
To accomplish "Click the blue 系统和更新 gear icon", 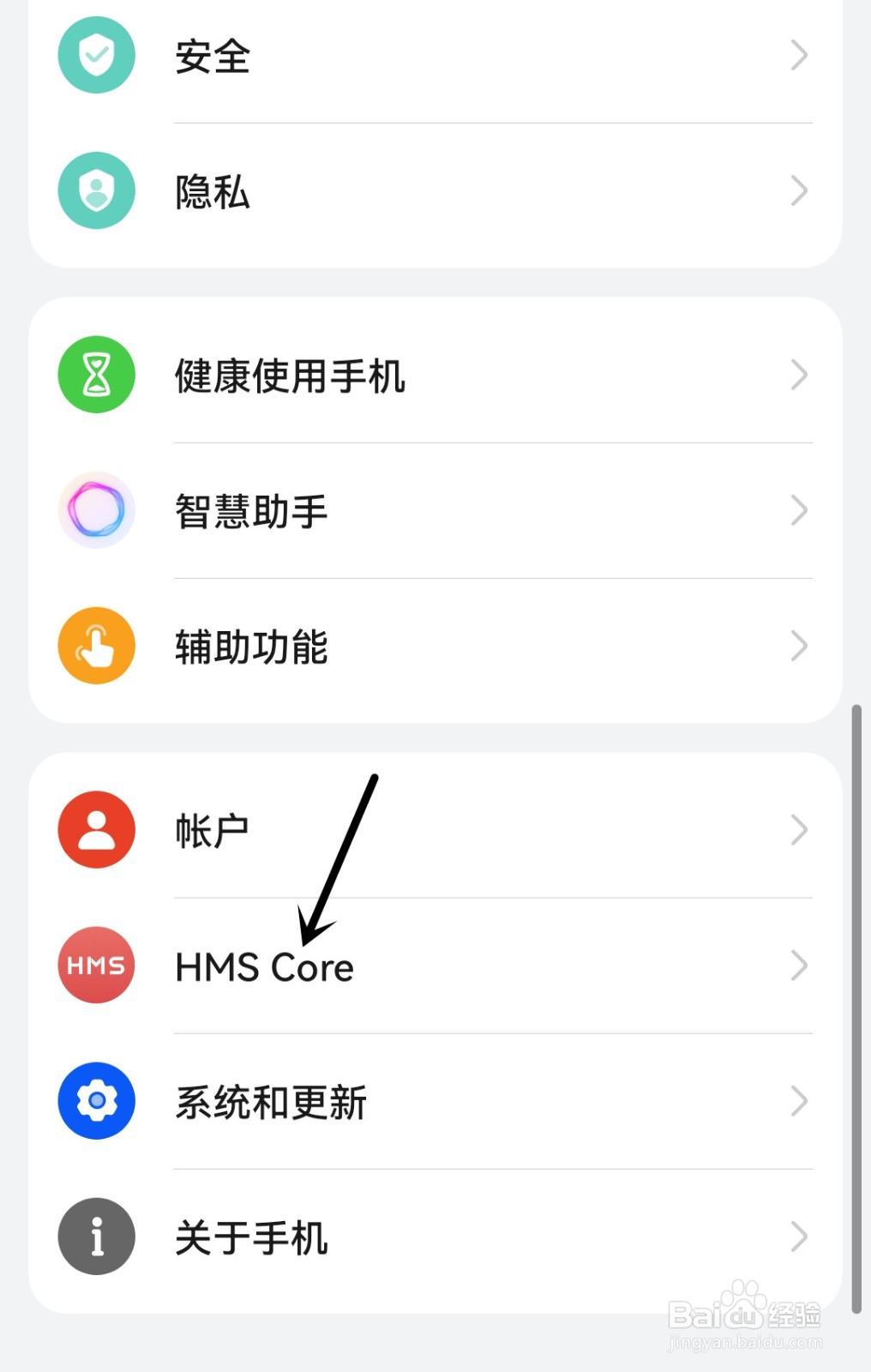I will point(95,1101).
